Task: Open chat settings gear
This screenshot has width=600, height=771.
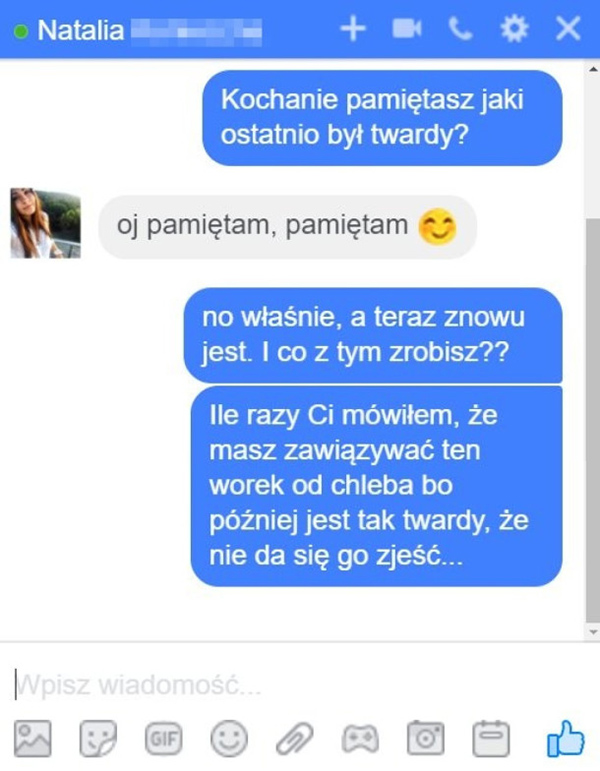Action: coord(514,29)
